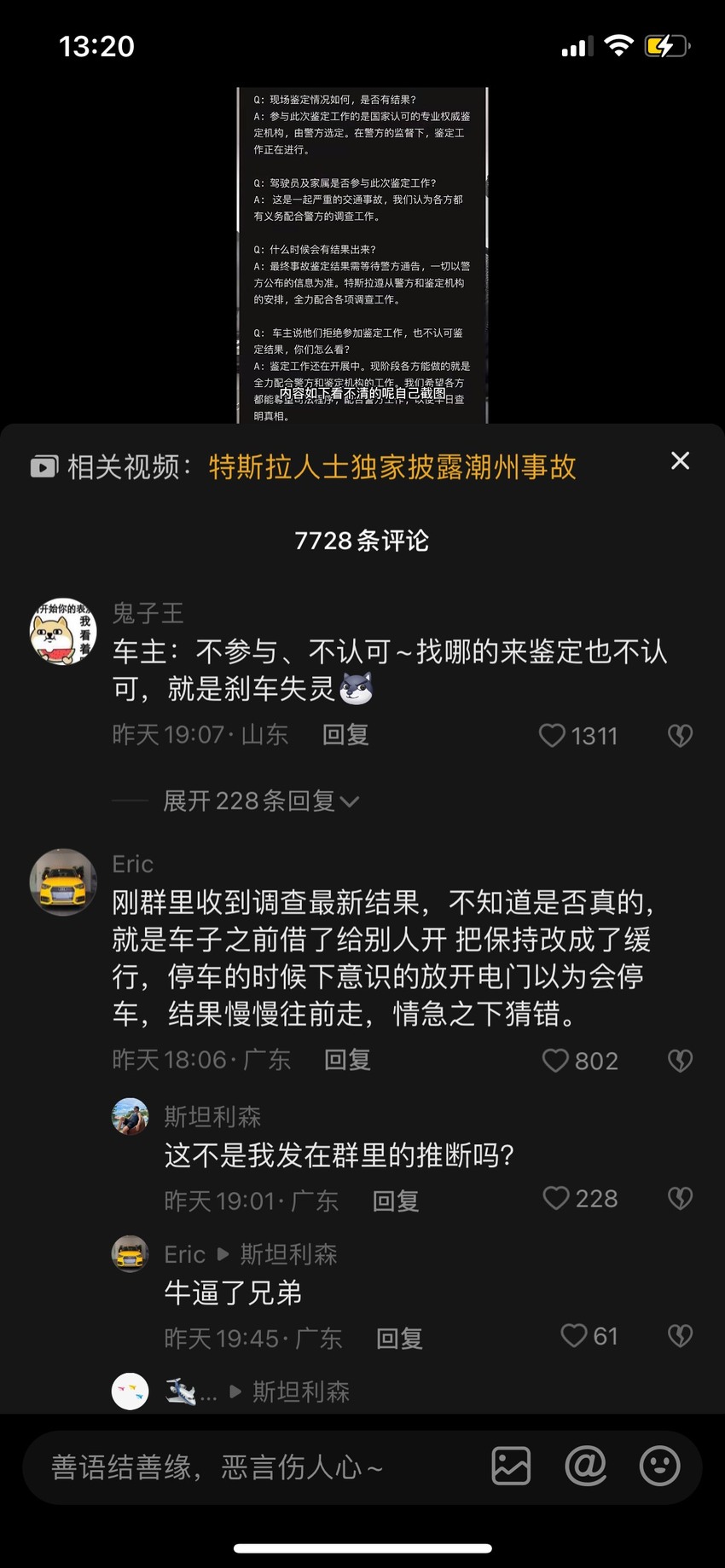Dislike Eric's comment with 802 likes

(680, 1060)
